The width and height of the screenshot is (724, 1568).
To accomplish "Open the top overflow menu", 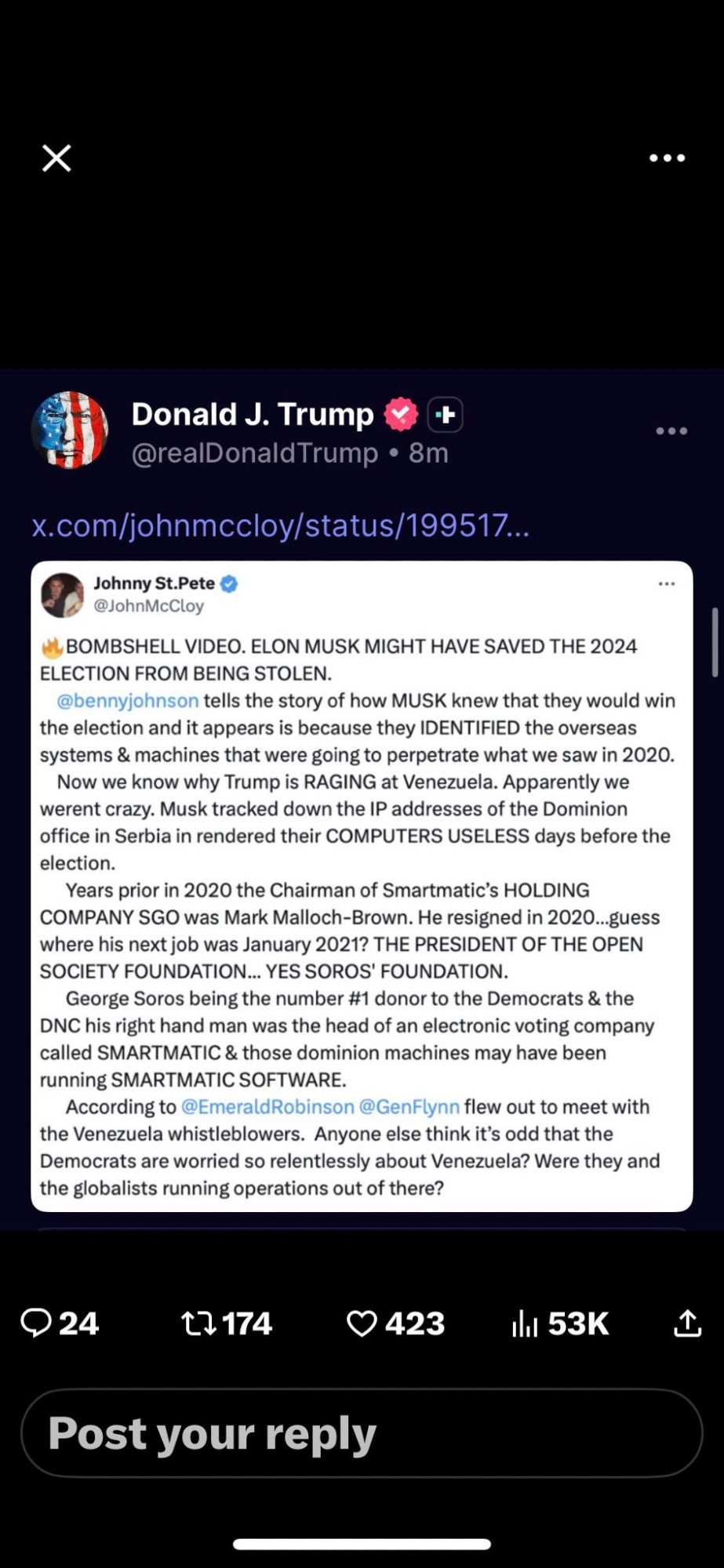I will point(667,158).
